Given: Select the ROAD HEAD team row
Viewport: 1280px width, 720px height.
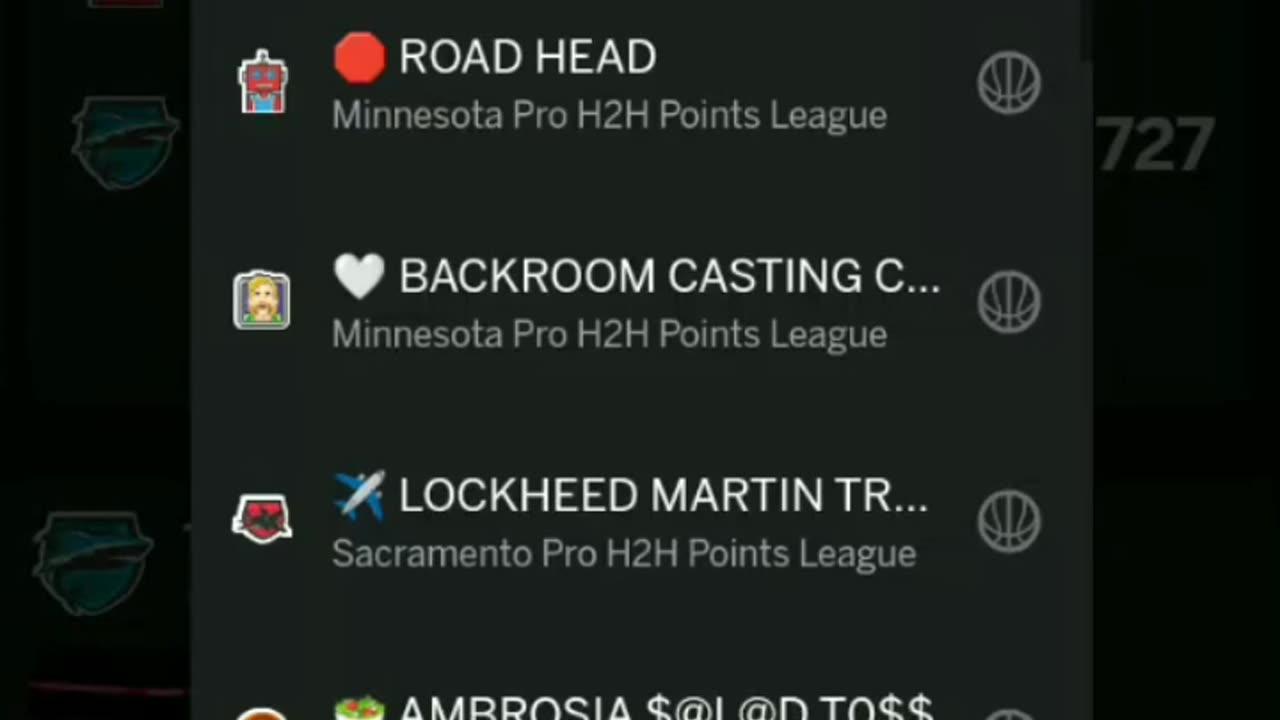Looking at the screenshot, I should pyautogui.click(x=610, y=83).
